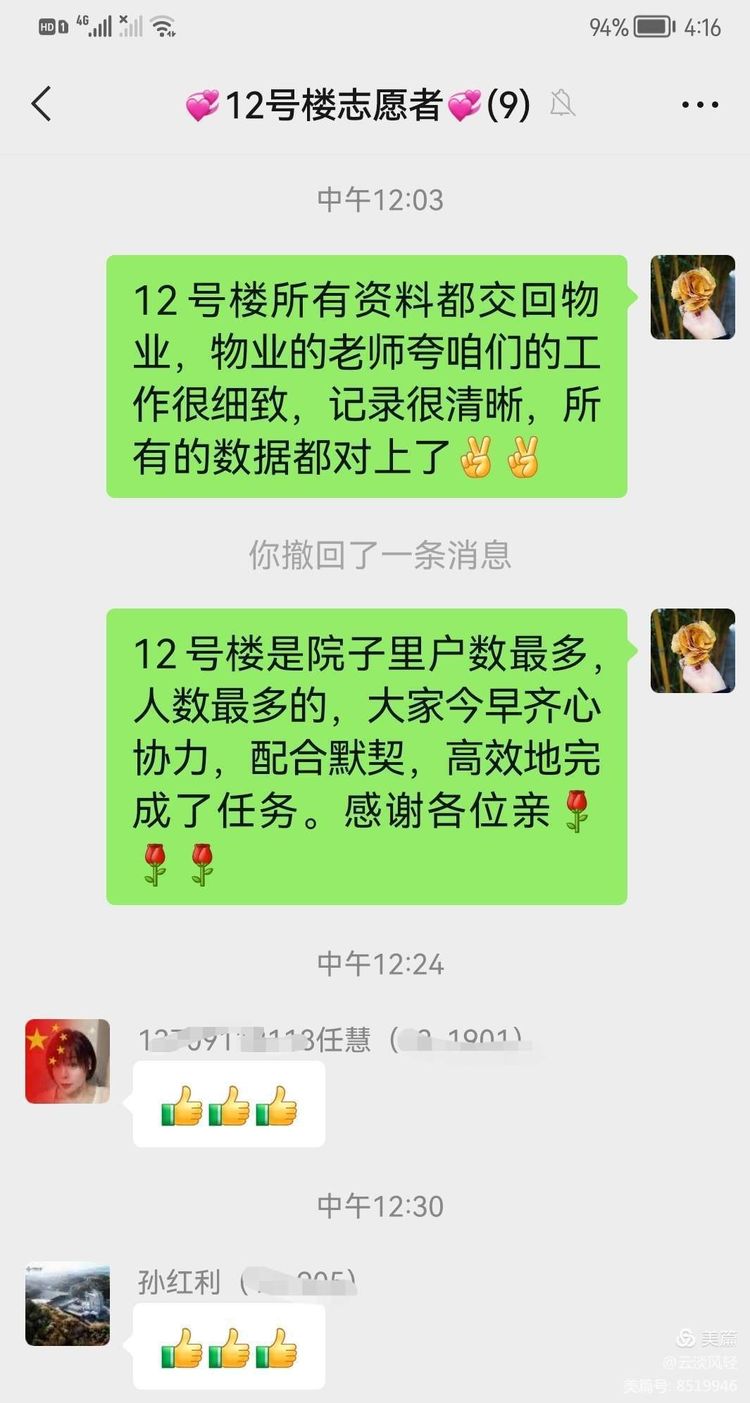This screenshot has height=1403, width=750.
Task: Tap the rose avatar beside the 户数最多 message
Action: point(692,651)
